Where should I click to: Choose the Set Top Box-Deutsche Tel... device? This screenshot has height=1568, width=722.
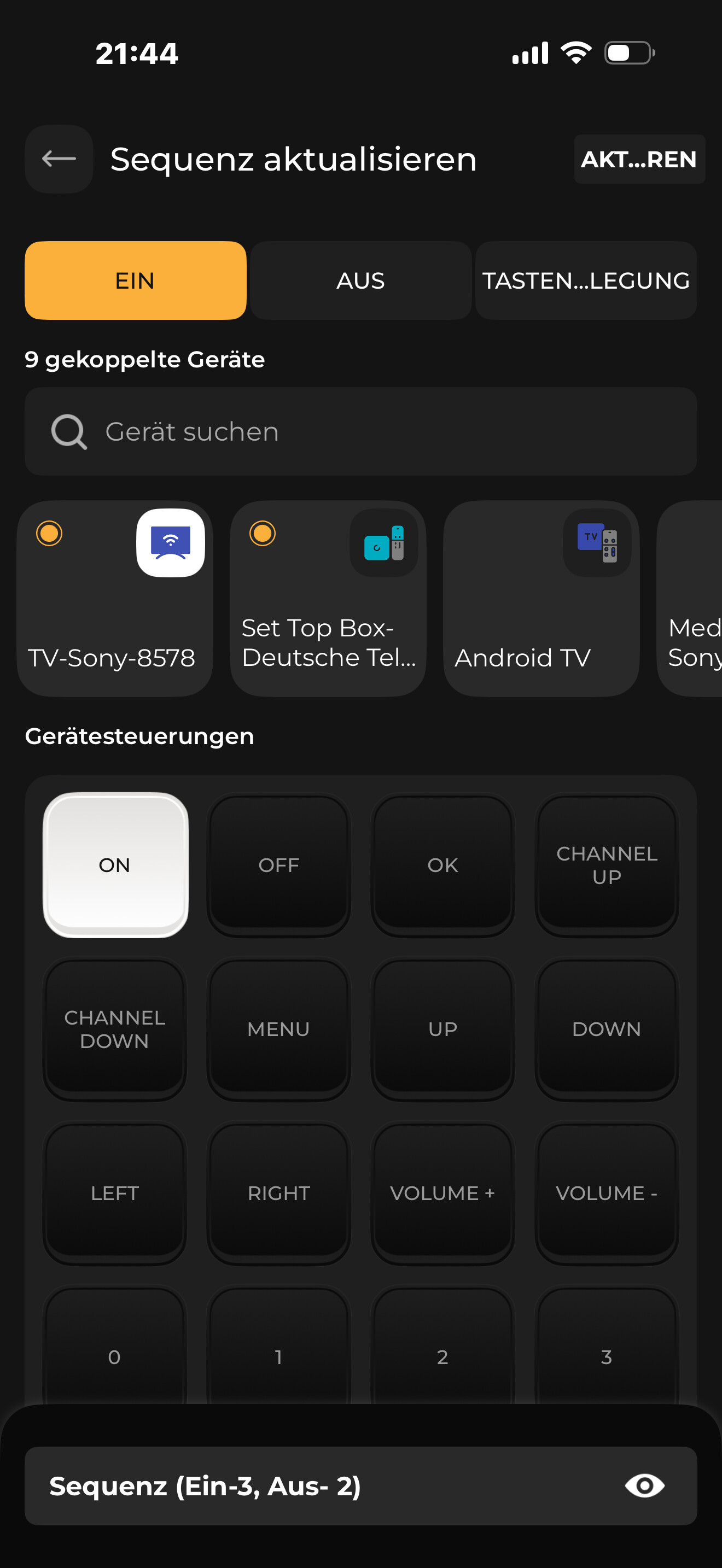[x=328, y=598]
